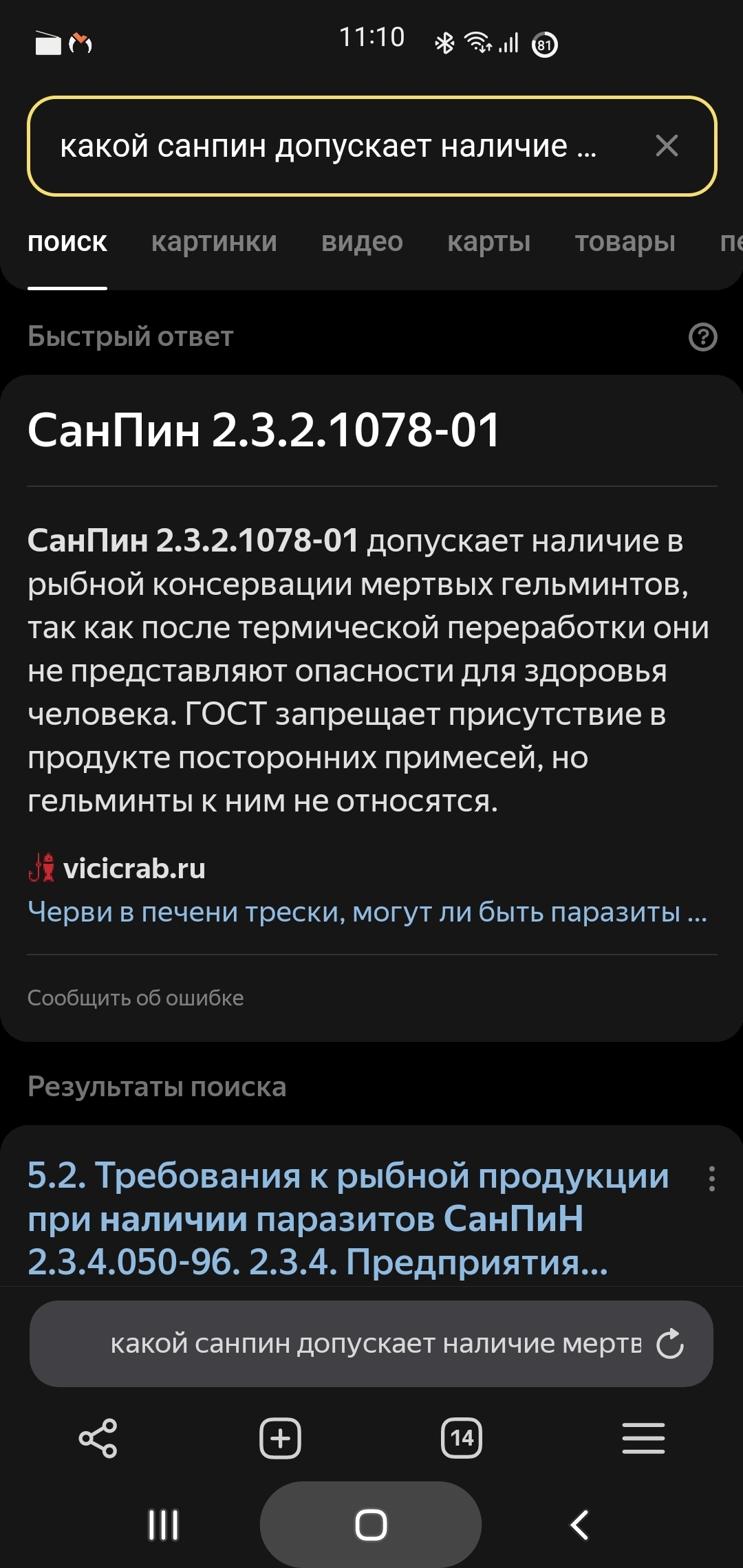Screen dimensions: 743x1568
Task: Clear the search query with the X
Action: 667,146
